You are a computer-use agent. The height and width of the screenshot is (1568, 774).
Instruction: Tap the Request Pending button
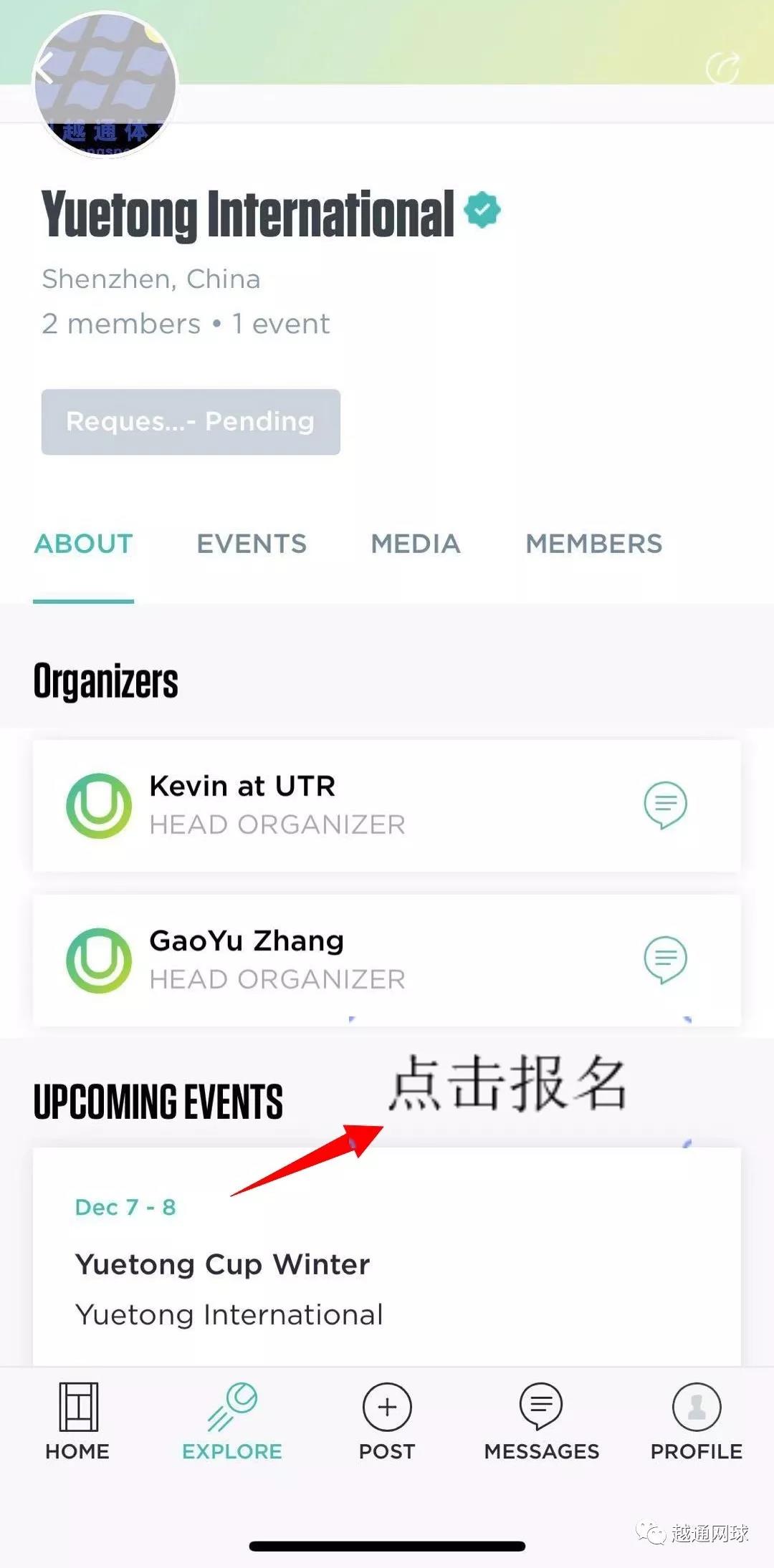(x=191, y=422)
